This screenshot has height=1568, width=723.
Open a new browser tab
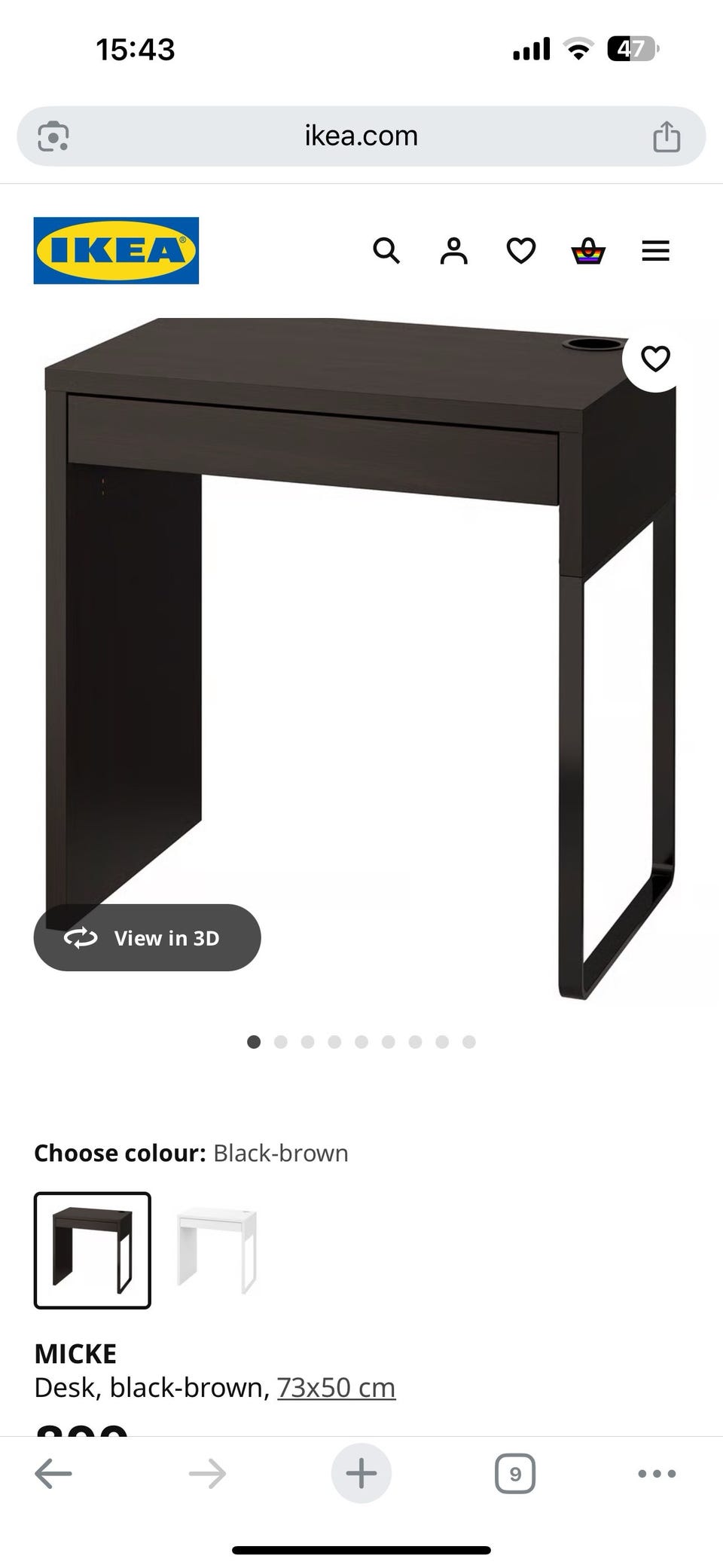361,1473
